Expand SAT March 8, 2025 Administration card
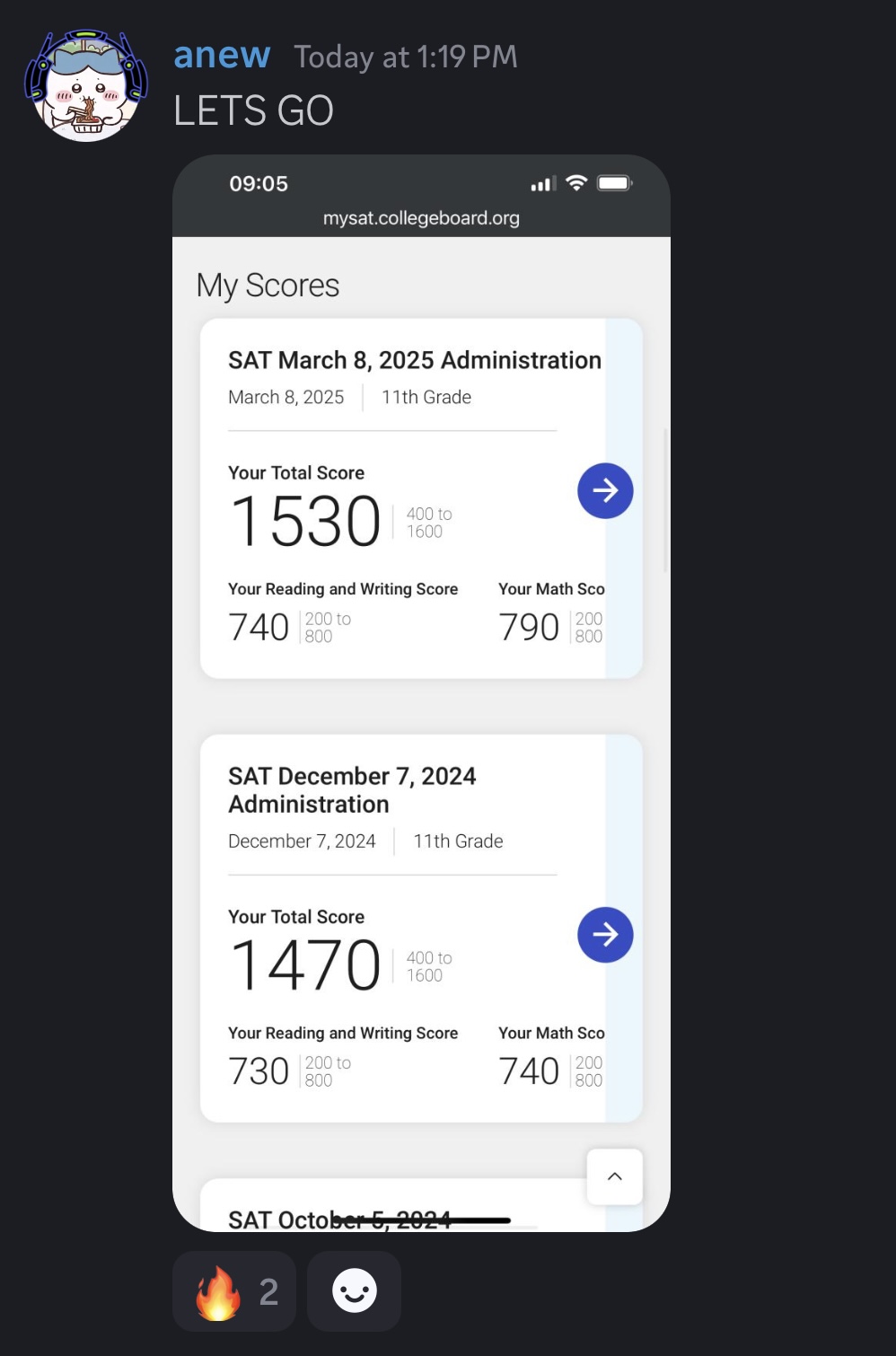 (415, 359)
